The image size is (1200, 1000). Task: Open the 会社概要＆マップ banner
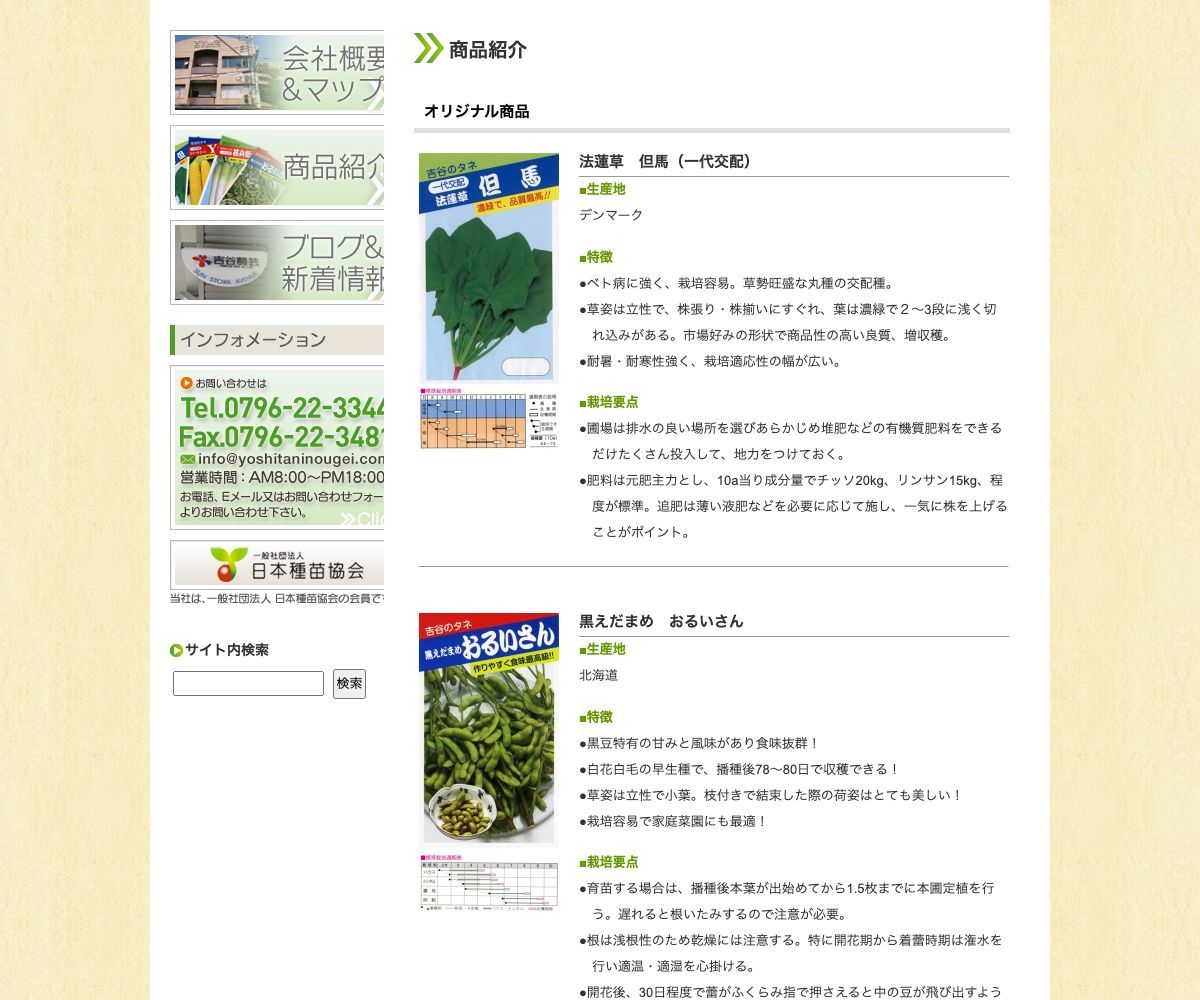pyautogui.click(x=278, y=72)
